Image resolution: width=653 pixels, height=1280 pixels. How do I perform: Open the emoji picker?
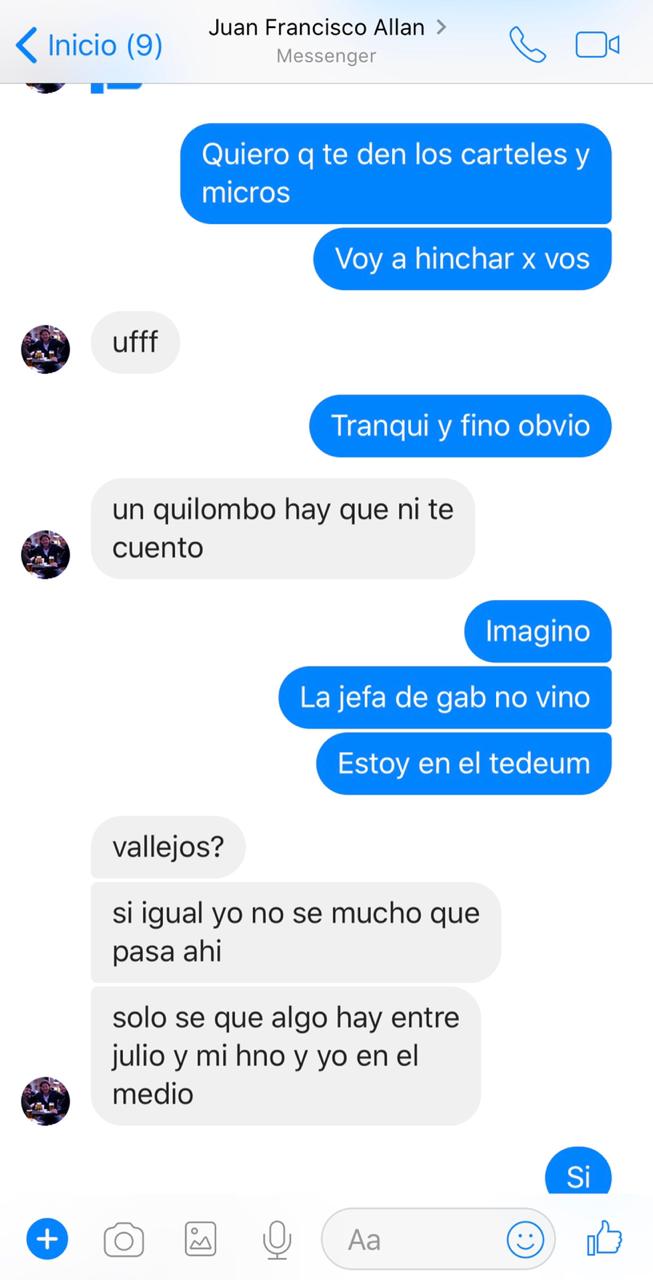pyautogui.click(x=525, y=1240)
